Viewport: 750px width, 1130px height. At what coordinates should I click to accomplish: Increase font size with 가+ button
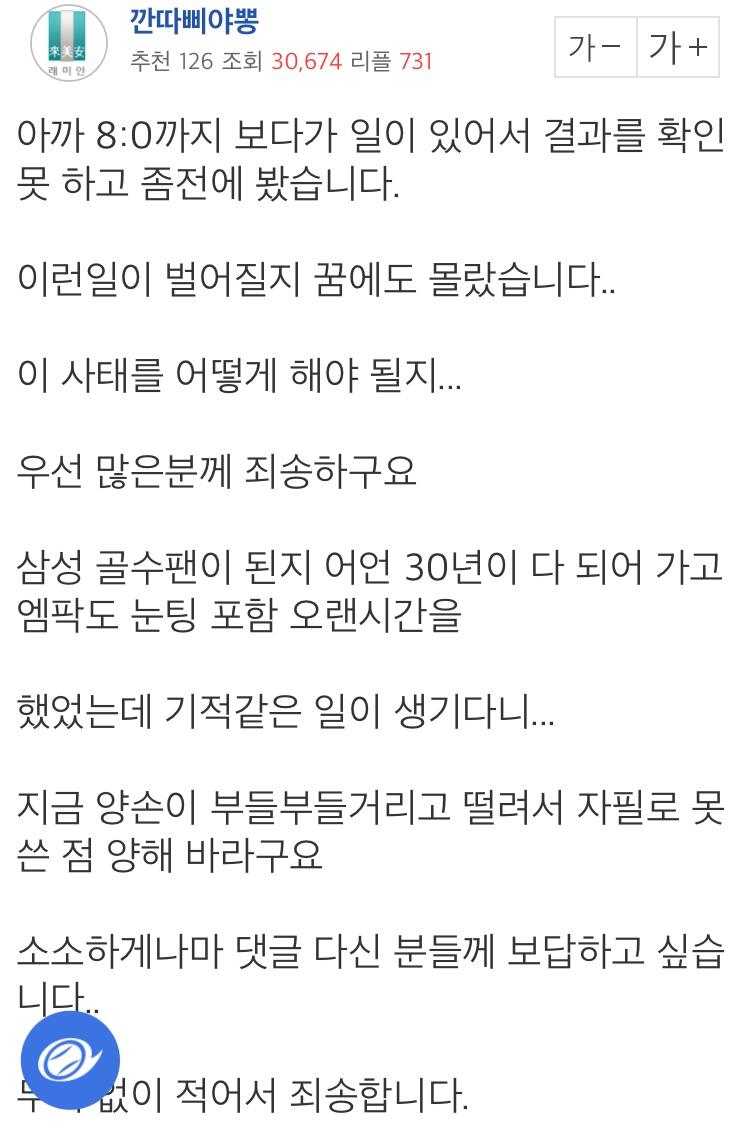pos(678,47)
